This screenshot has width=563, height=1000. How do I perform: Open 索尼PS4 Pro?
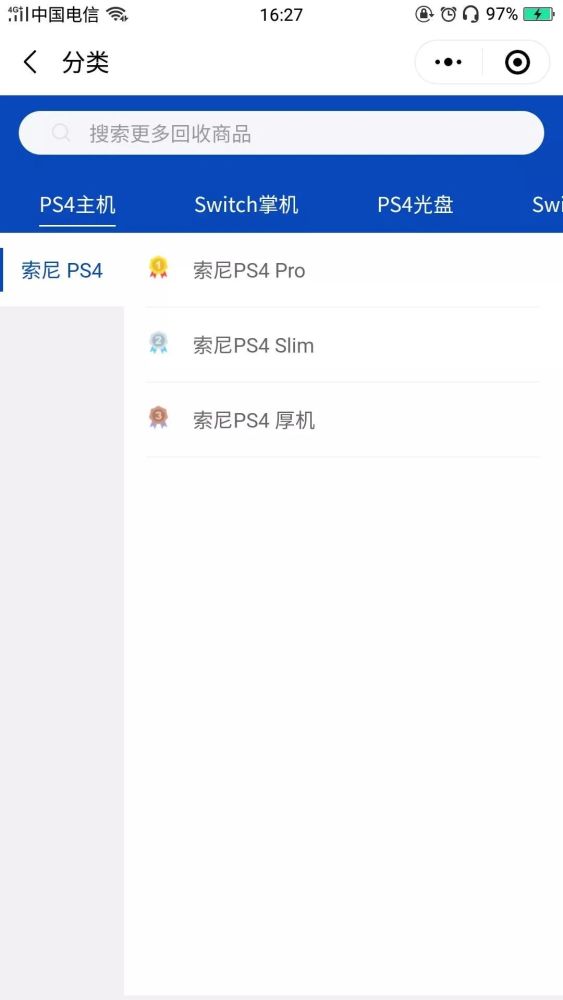click(342, 270)
